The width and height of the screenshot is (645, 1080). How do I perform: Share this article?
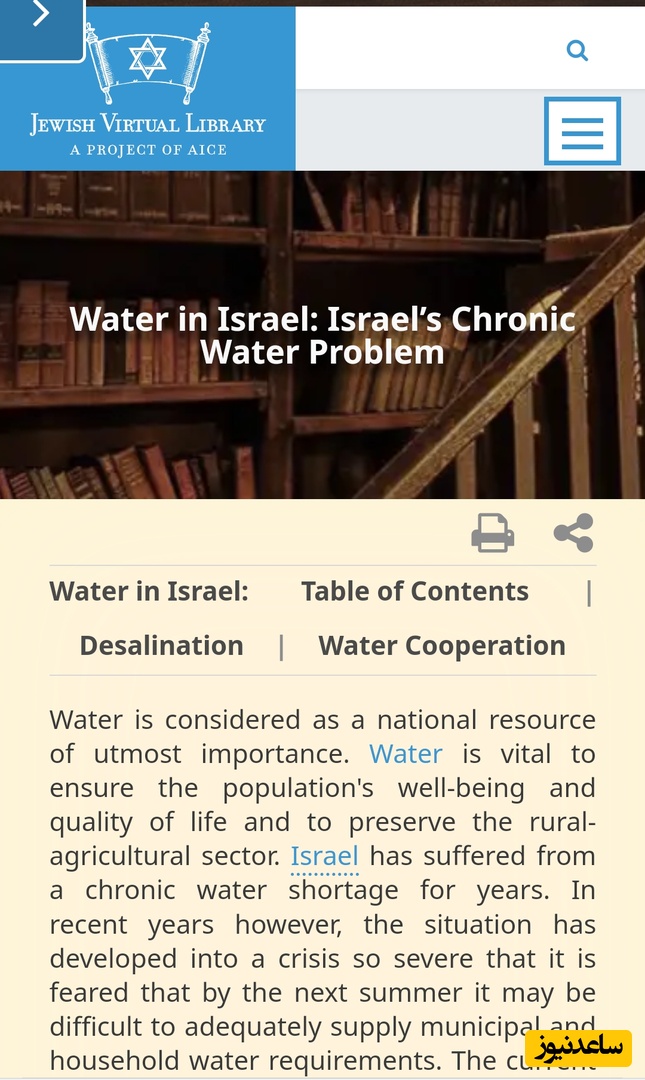[574, 533]
